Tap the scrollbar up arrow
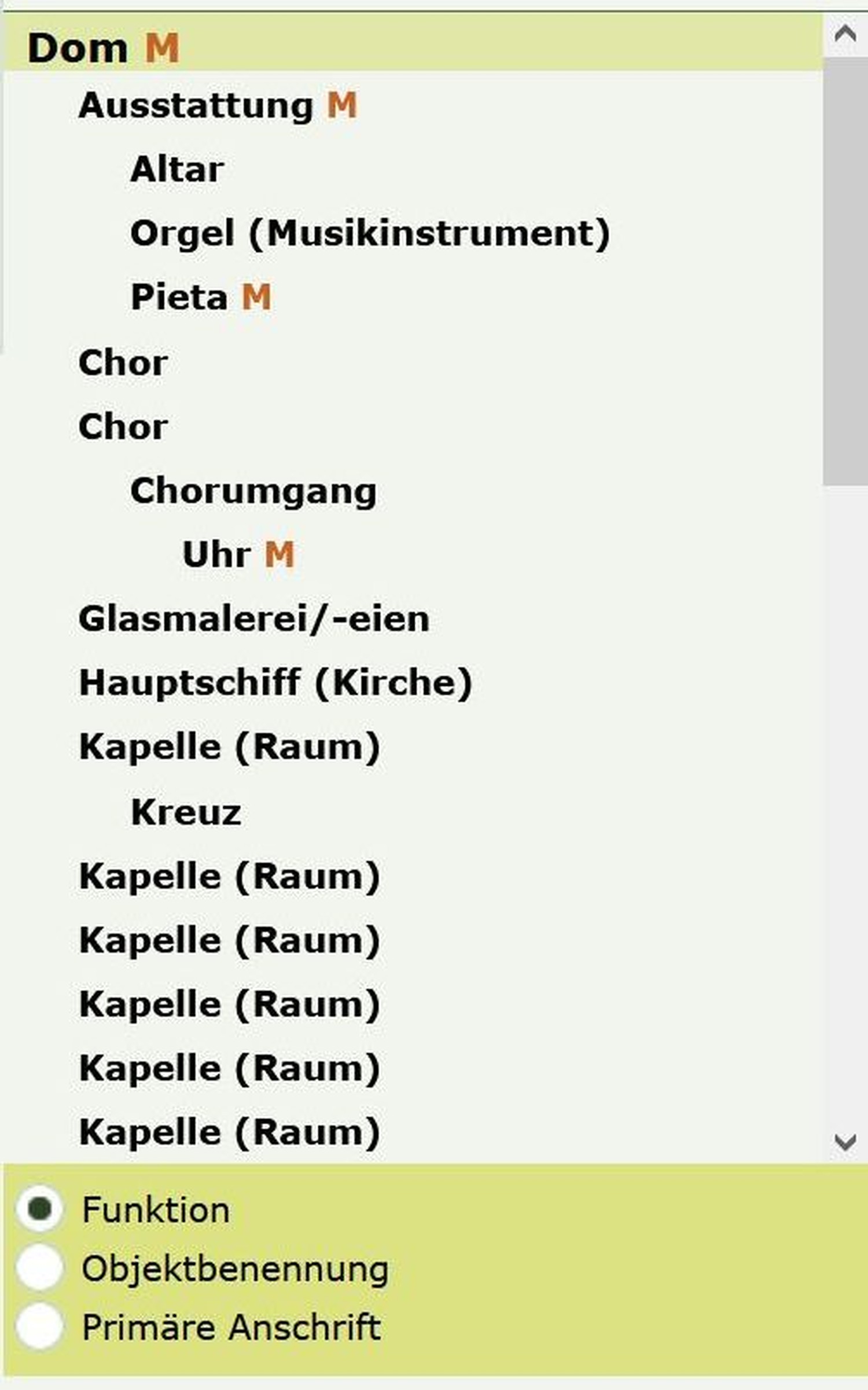The image size is (868, 1390). point(845,34)
